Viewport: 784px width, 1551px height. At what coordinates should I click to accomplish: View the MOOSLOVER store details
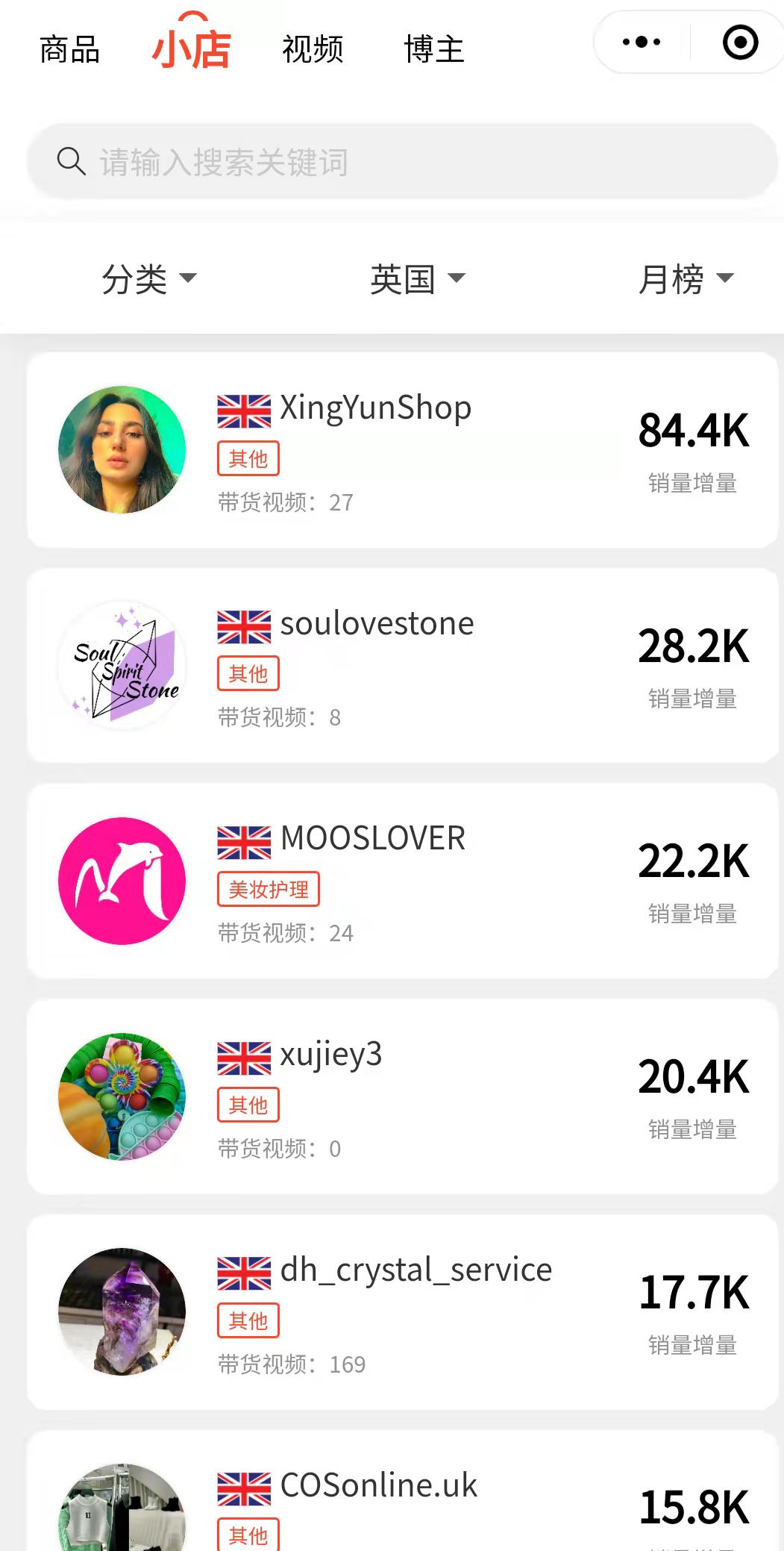[x=403, y=881]
